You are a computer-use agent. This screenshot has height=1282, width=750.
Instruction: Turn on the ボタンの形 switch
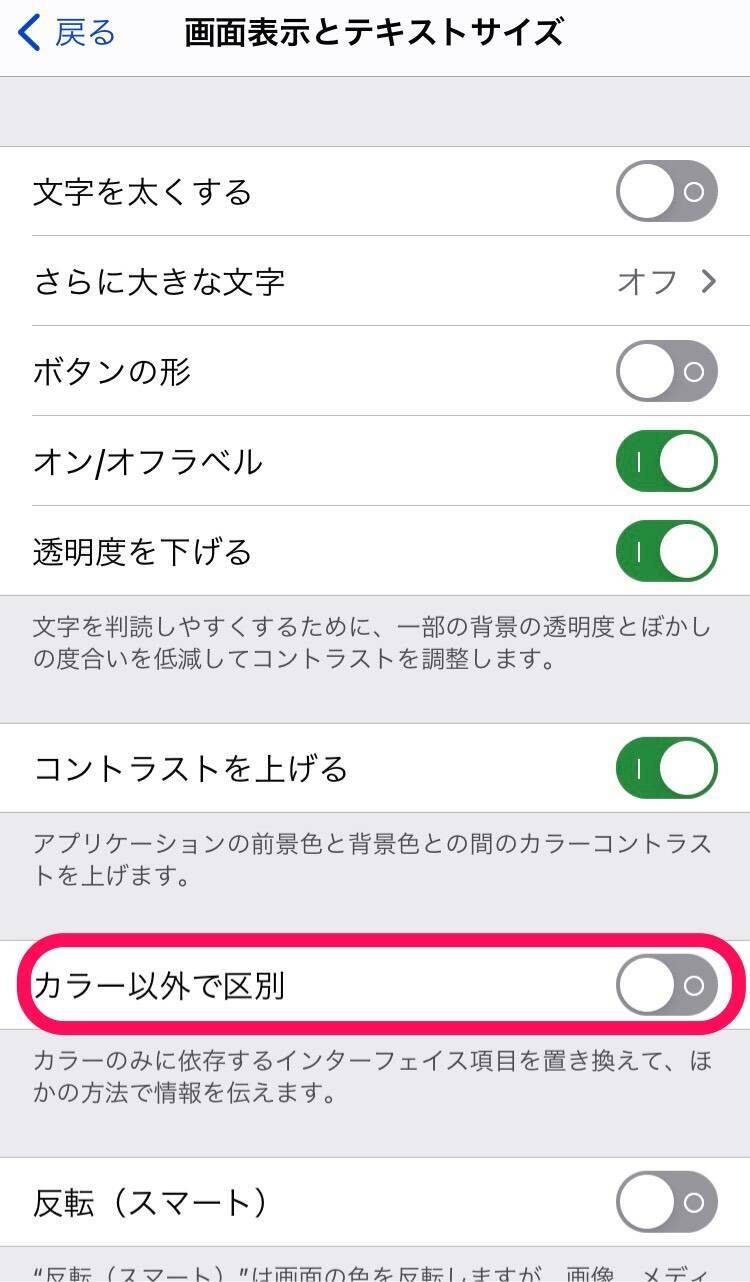pos(666,371)
